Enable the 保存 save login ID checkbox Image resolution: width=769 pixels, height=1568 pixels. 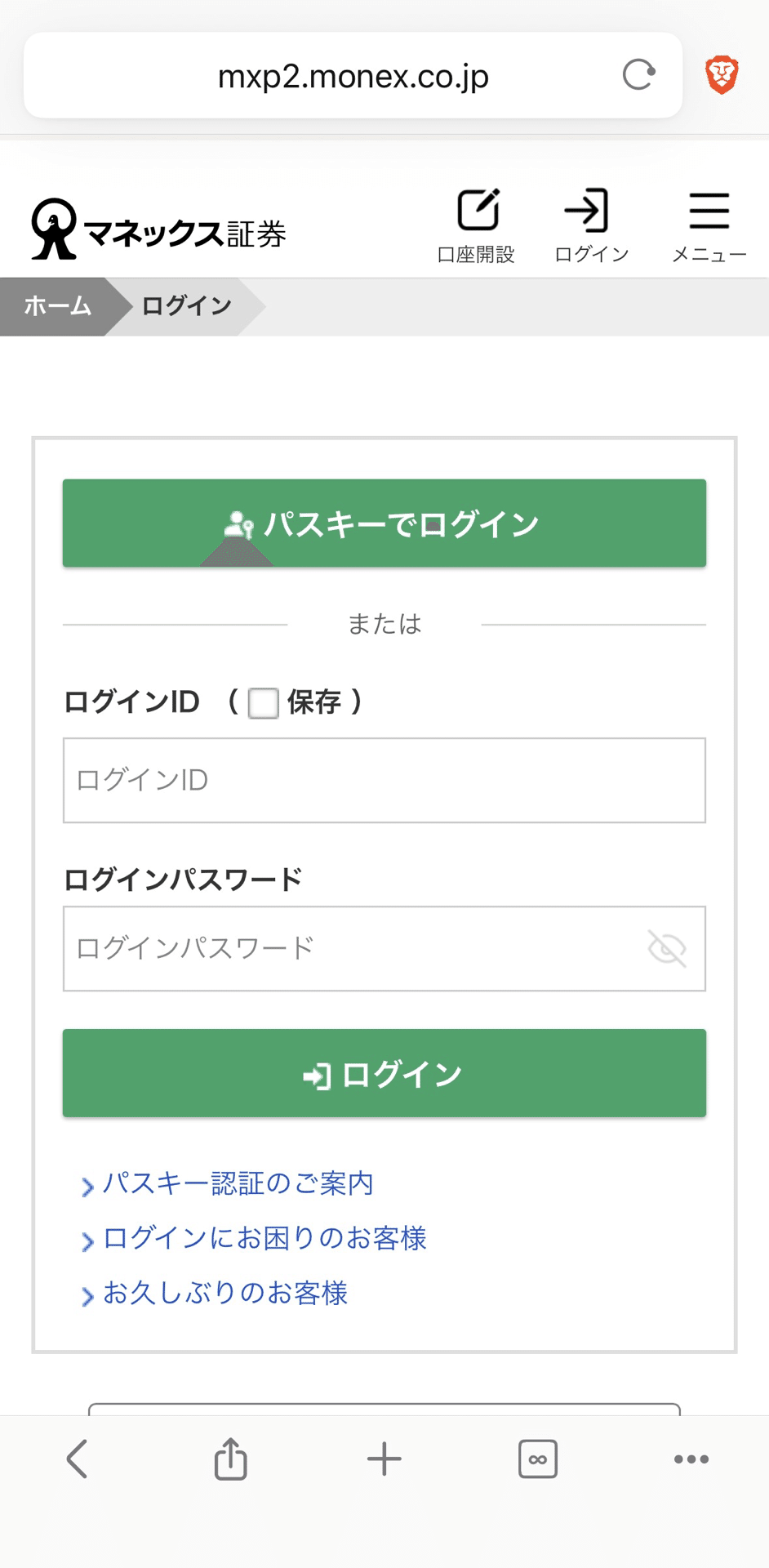[x=262, y=703]
